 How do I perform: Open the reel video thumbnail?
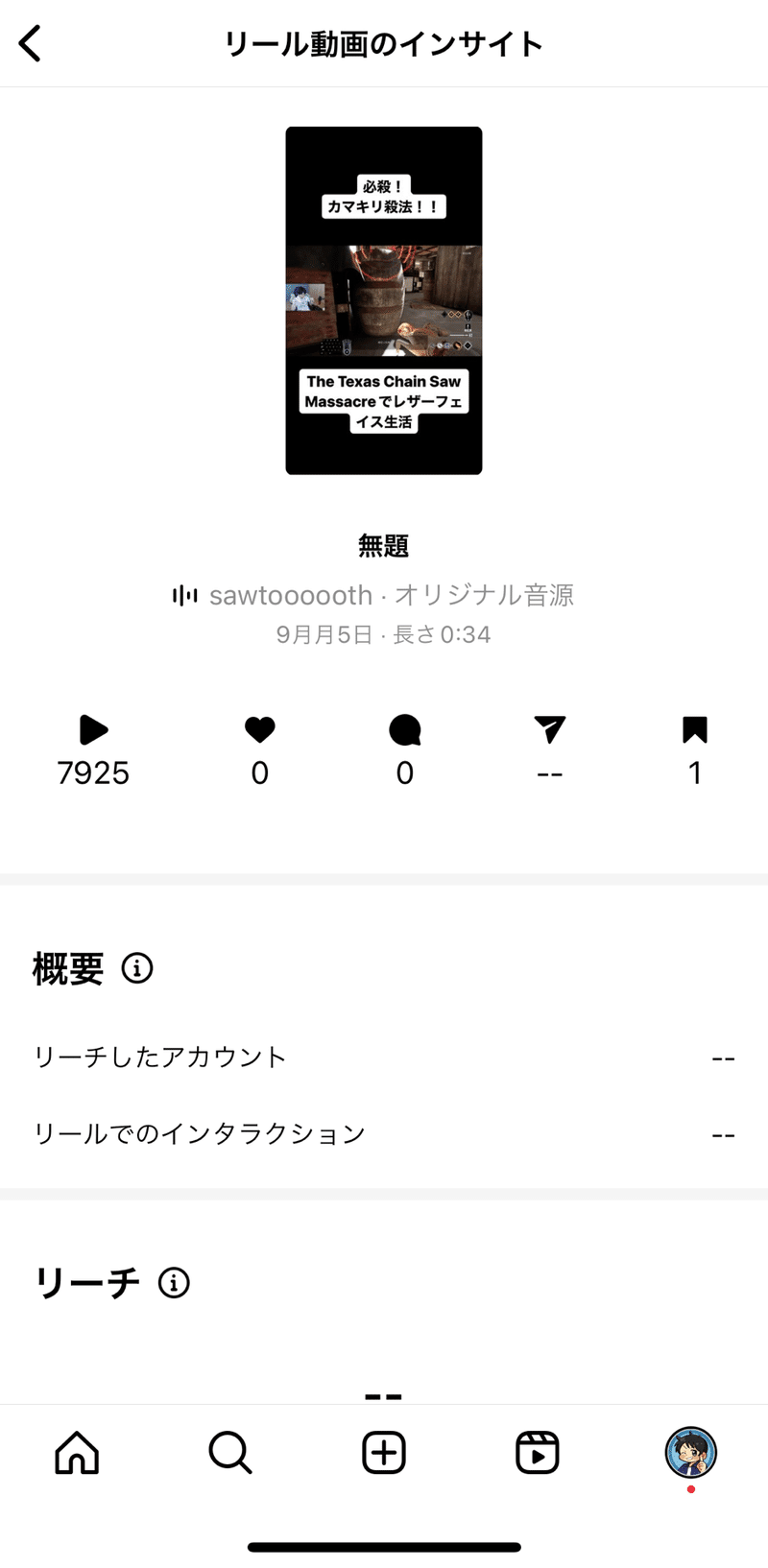[384, 300]
